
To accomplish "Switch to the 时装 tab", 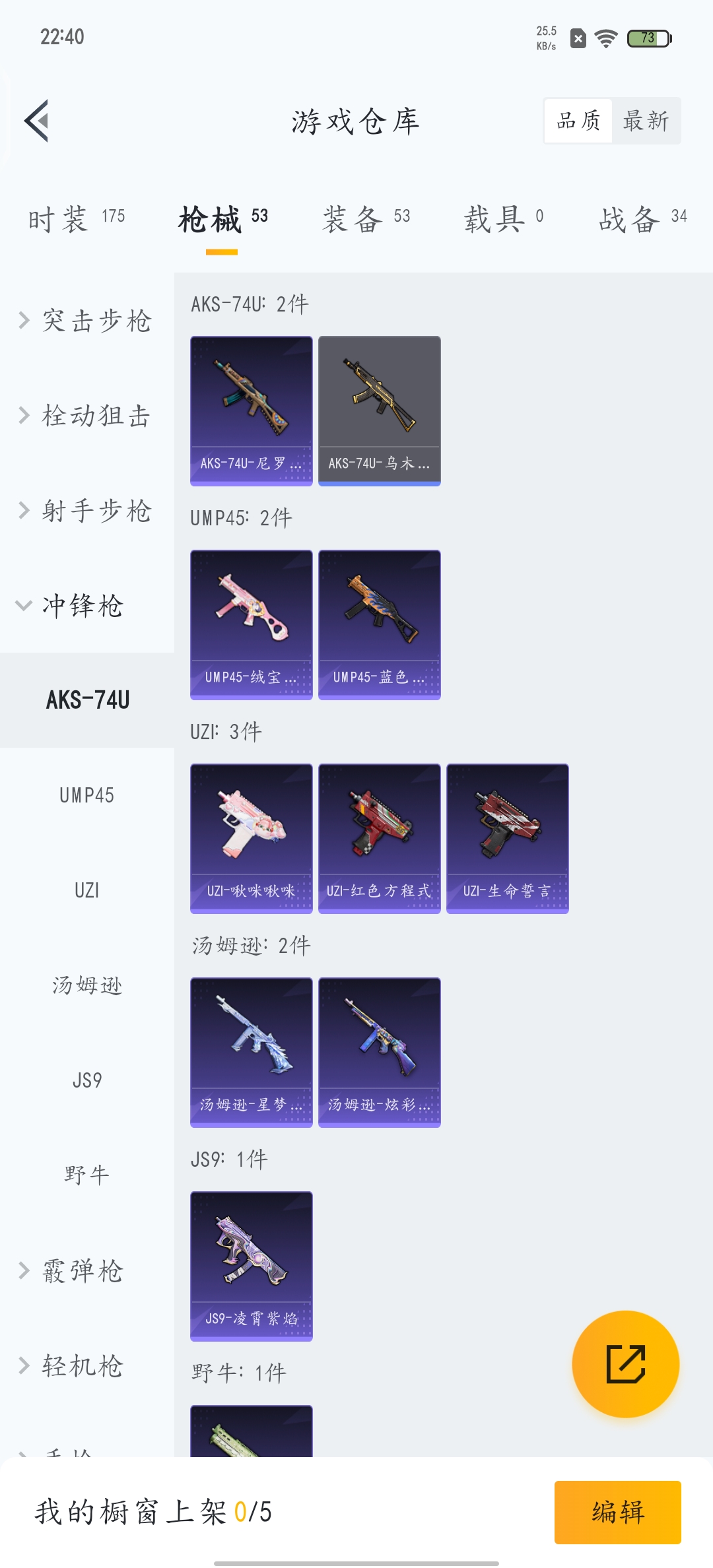I will click(x=76, y=218).
